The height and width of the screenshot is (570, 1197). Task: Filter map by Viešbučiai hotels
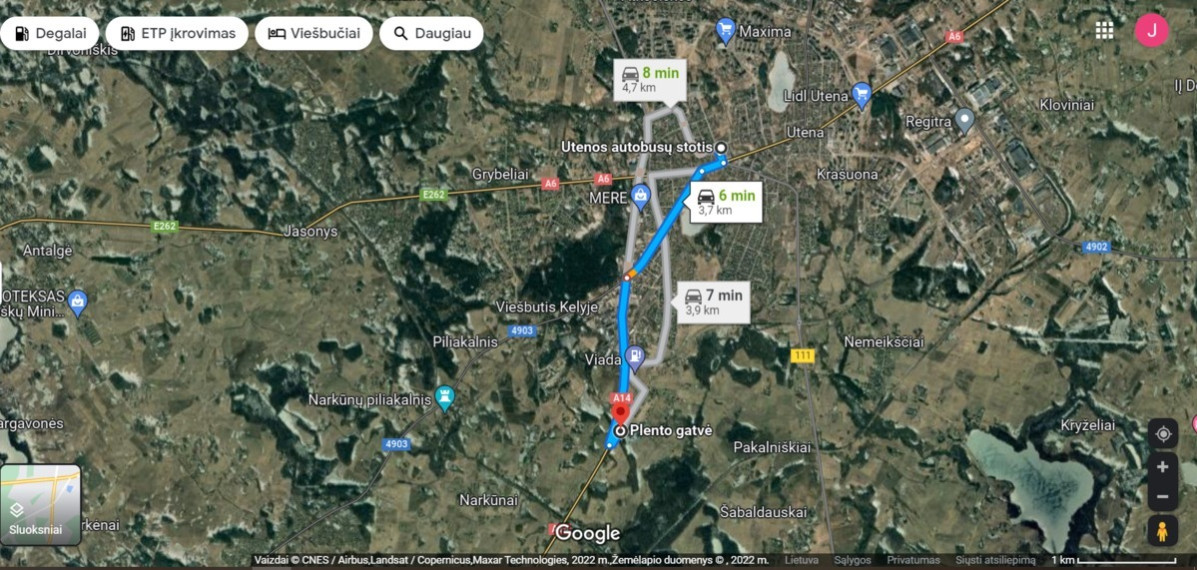(x=314, y=33)
